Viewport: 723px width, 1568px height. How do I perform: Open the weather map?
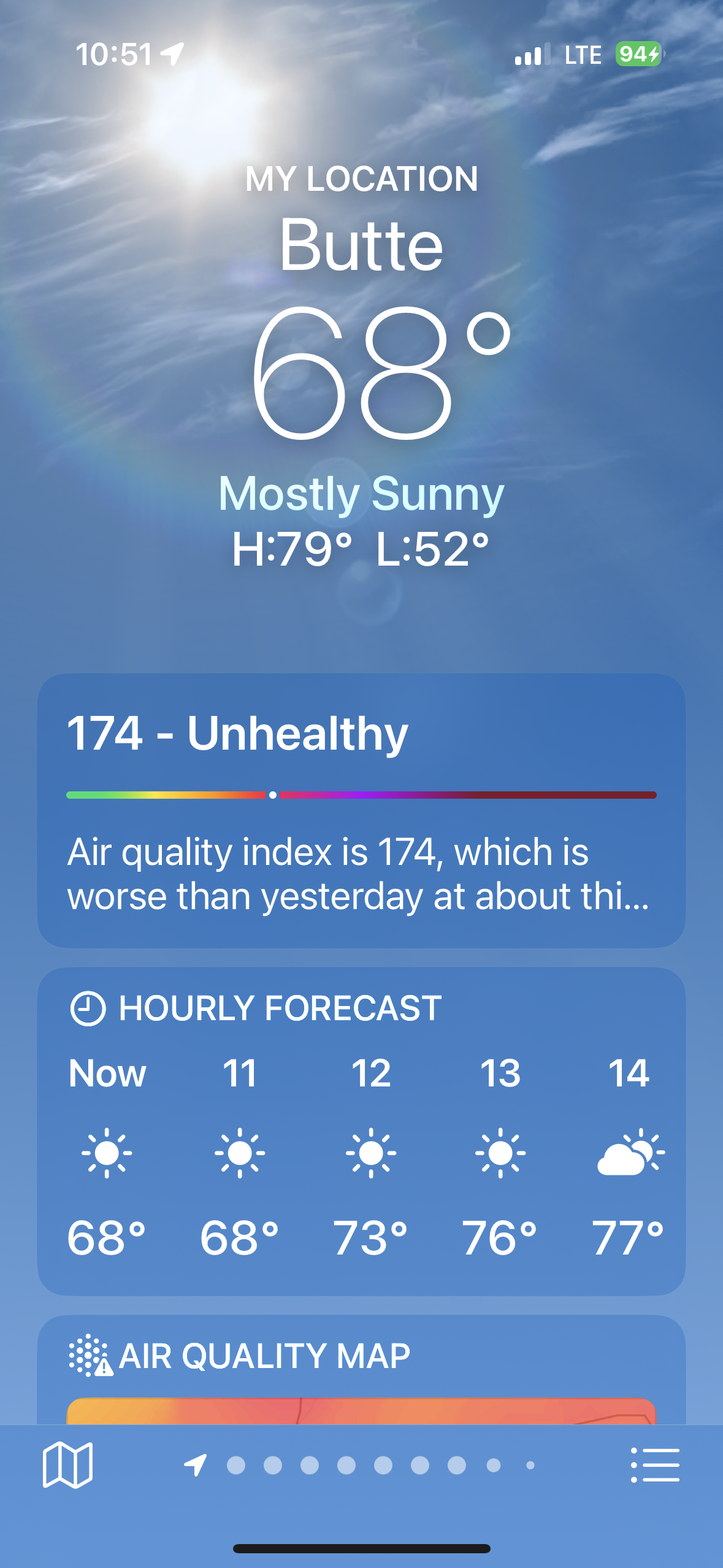[67, 1465]
